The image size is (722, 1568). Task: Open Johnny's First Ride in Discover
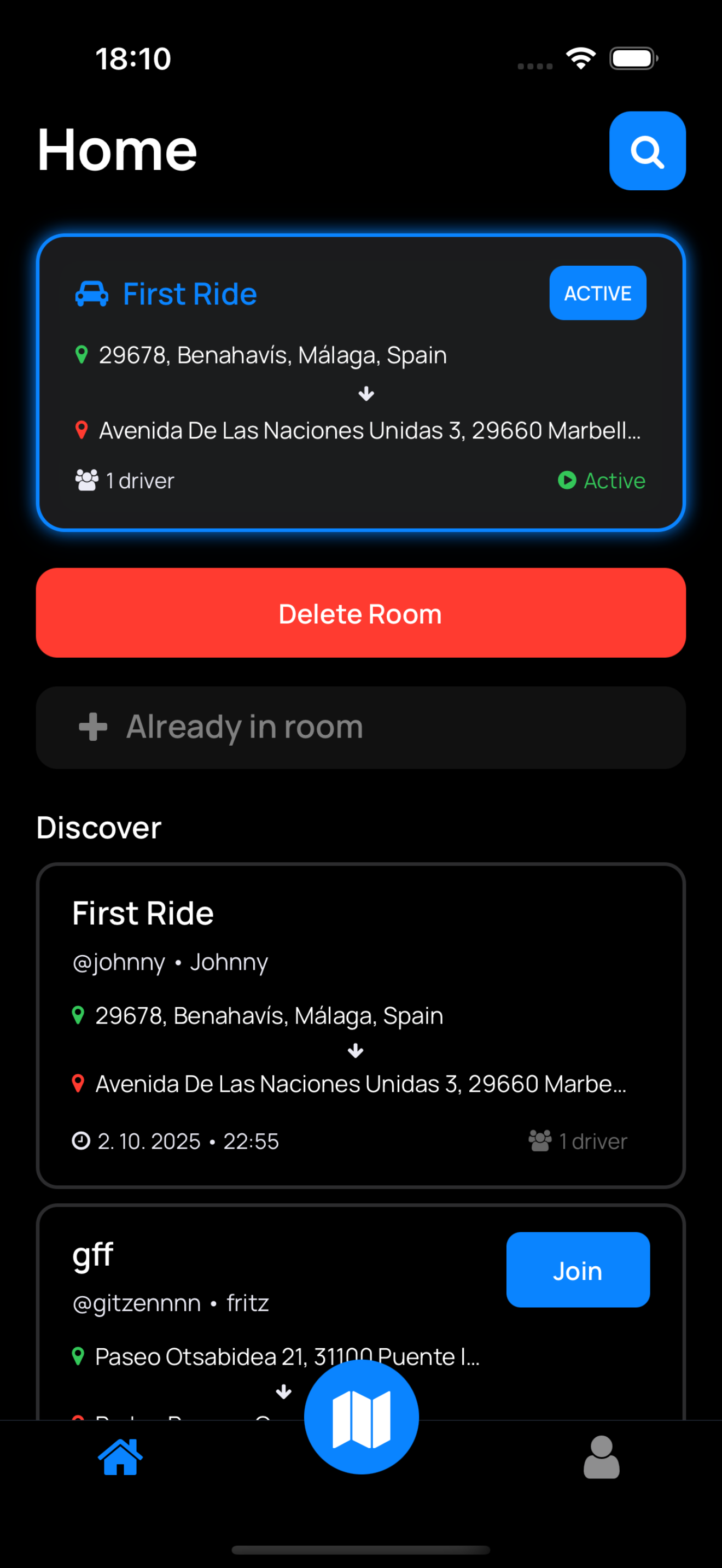(x=360, y=1025)
